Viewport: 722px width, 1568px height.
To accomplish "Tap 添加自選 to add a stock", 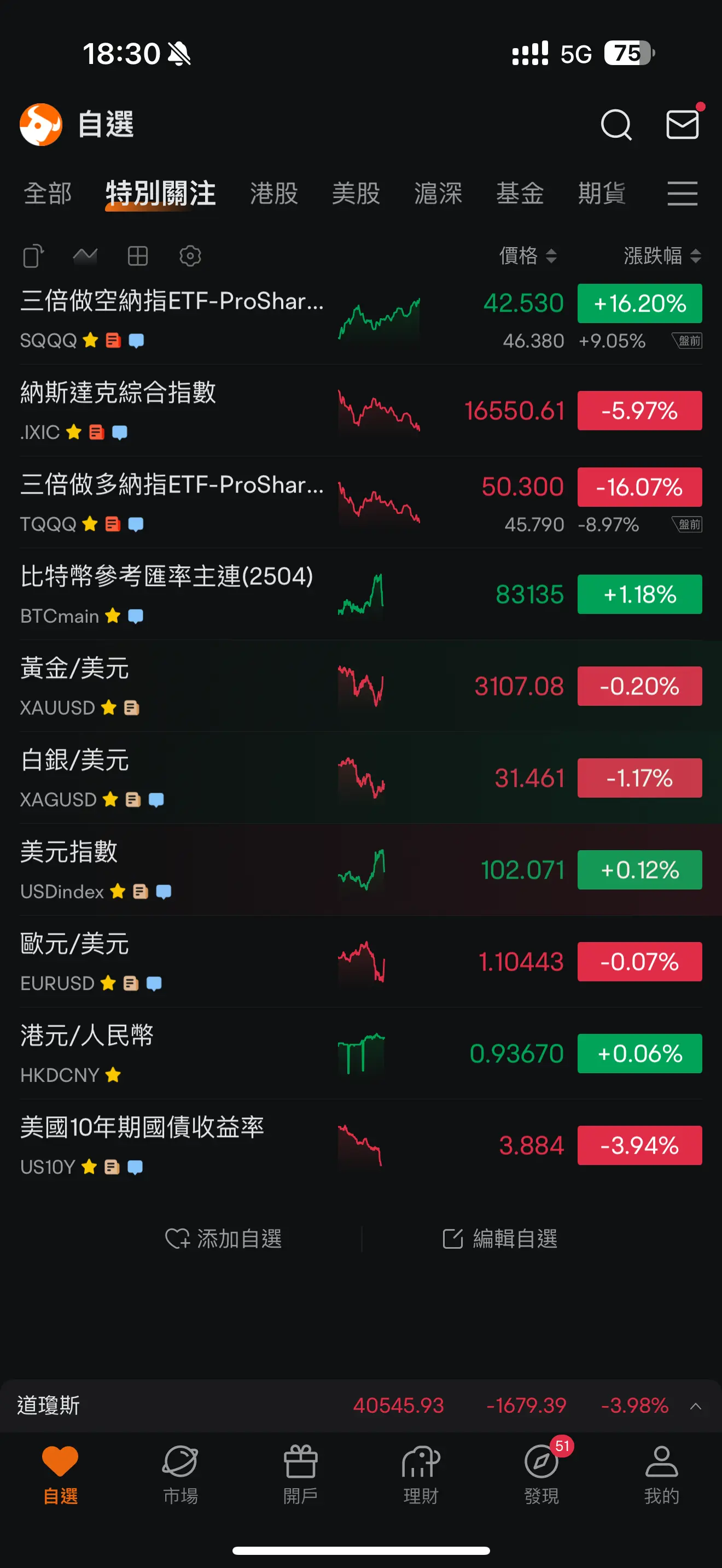I will [x=223, y=1239].
